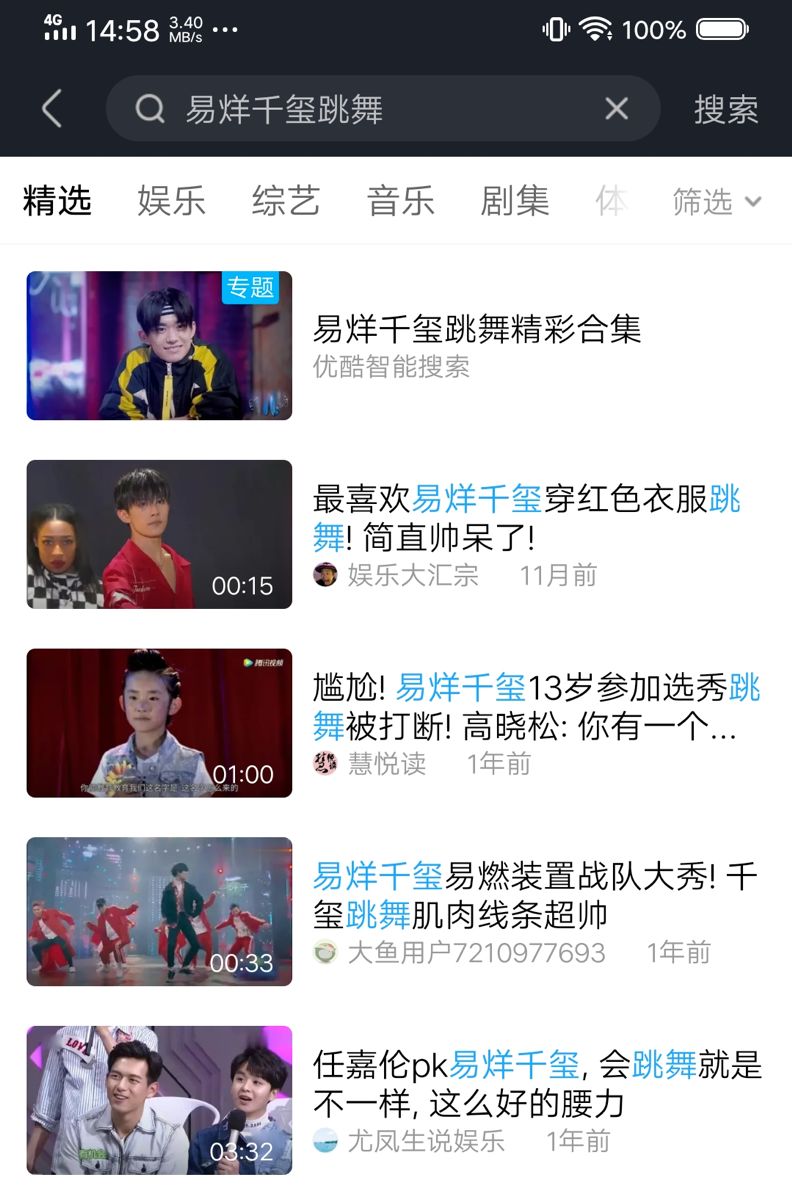The image size is (792, 1202).
Task: Expand the 筛选 filter dropdown
Action: coord(716,202)
